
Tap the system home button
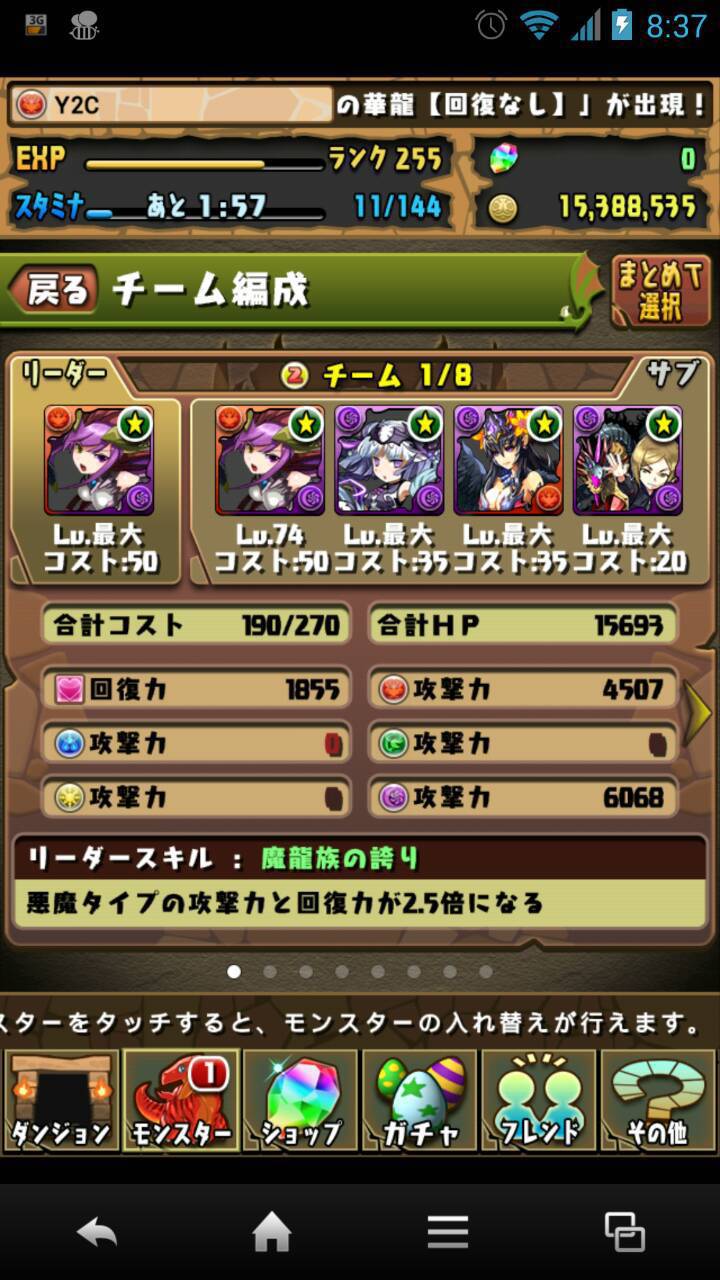[271, 1233]
